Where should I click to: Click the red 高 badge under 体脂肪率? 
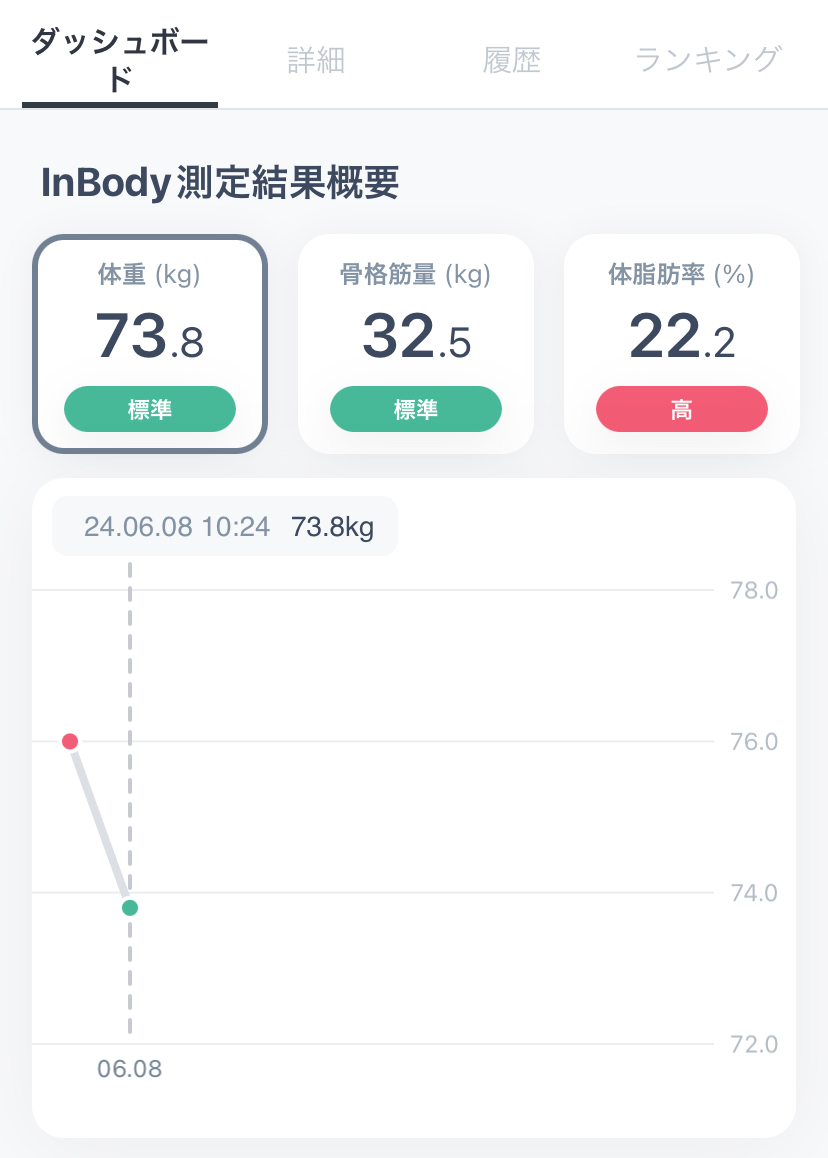(x=681, y=409)
